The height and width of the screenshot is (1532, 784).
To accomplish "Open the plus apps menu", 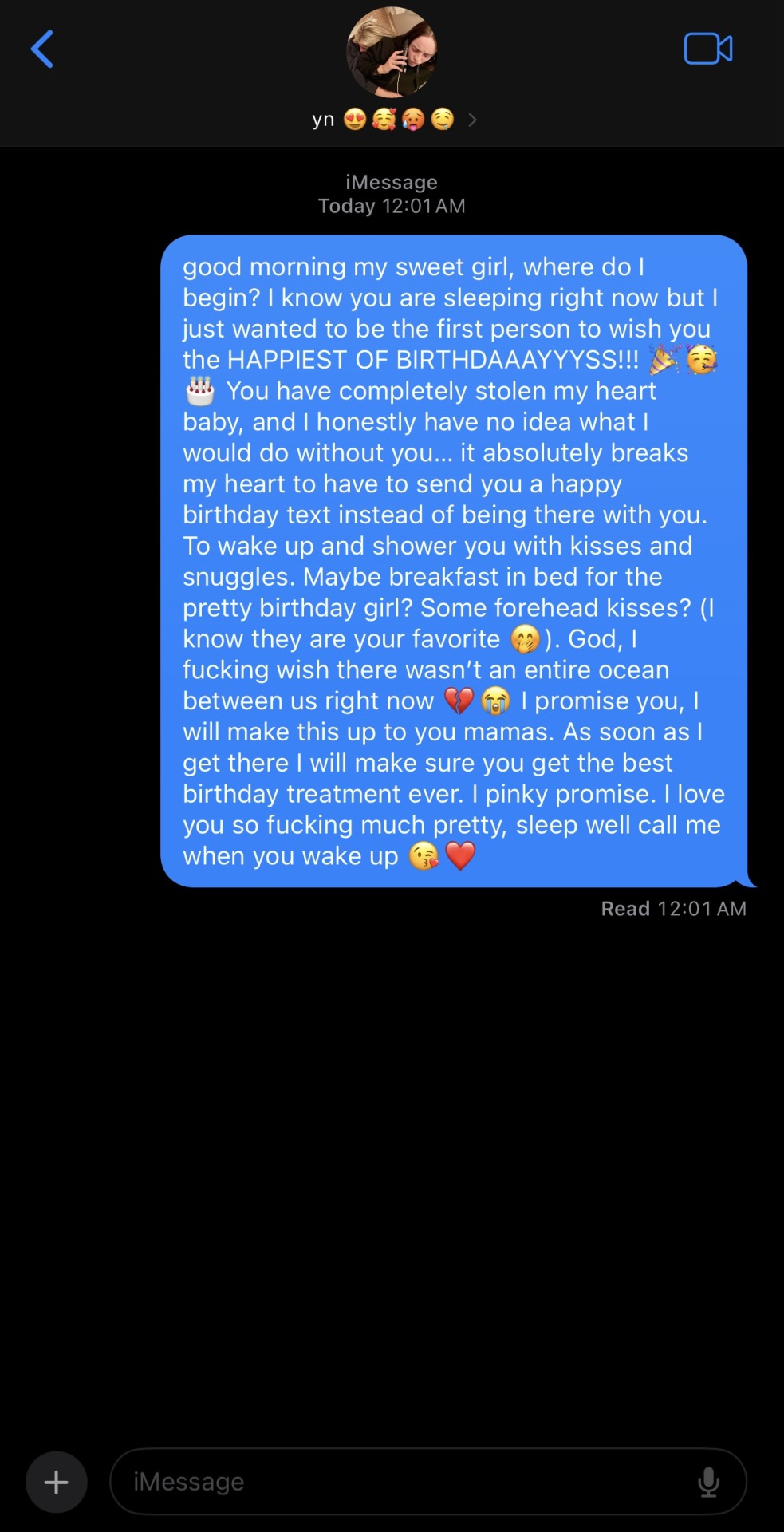I will pyautogui.click(x=57, y=1482).
